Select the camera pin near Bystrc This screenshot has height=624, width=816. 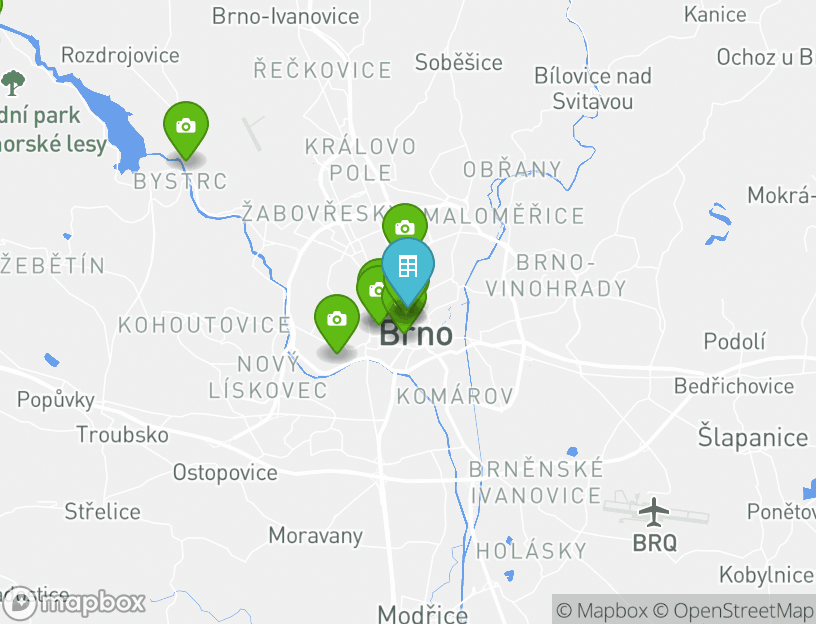pyautogui.click(x=185, y=127)
